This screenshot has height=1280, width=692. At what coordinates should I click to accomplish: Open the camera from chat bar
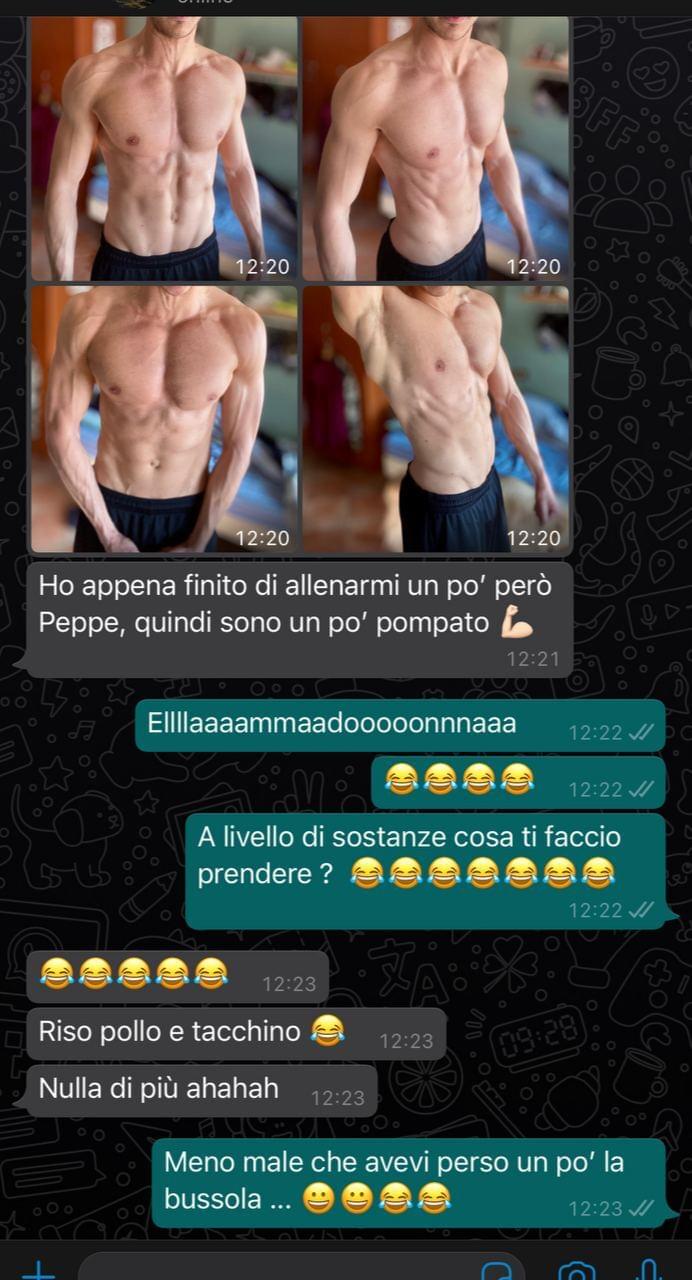pyautogui.click(x=577, y=1271)
